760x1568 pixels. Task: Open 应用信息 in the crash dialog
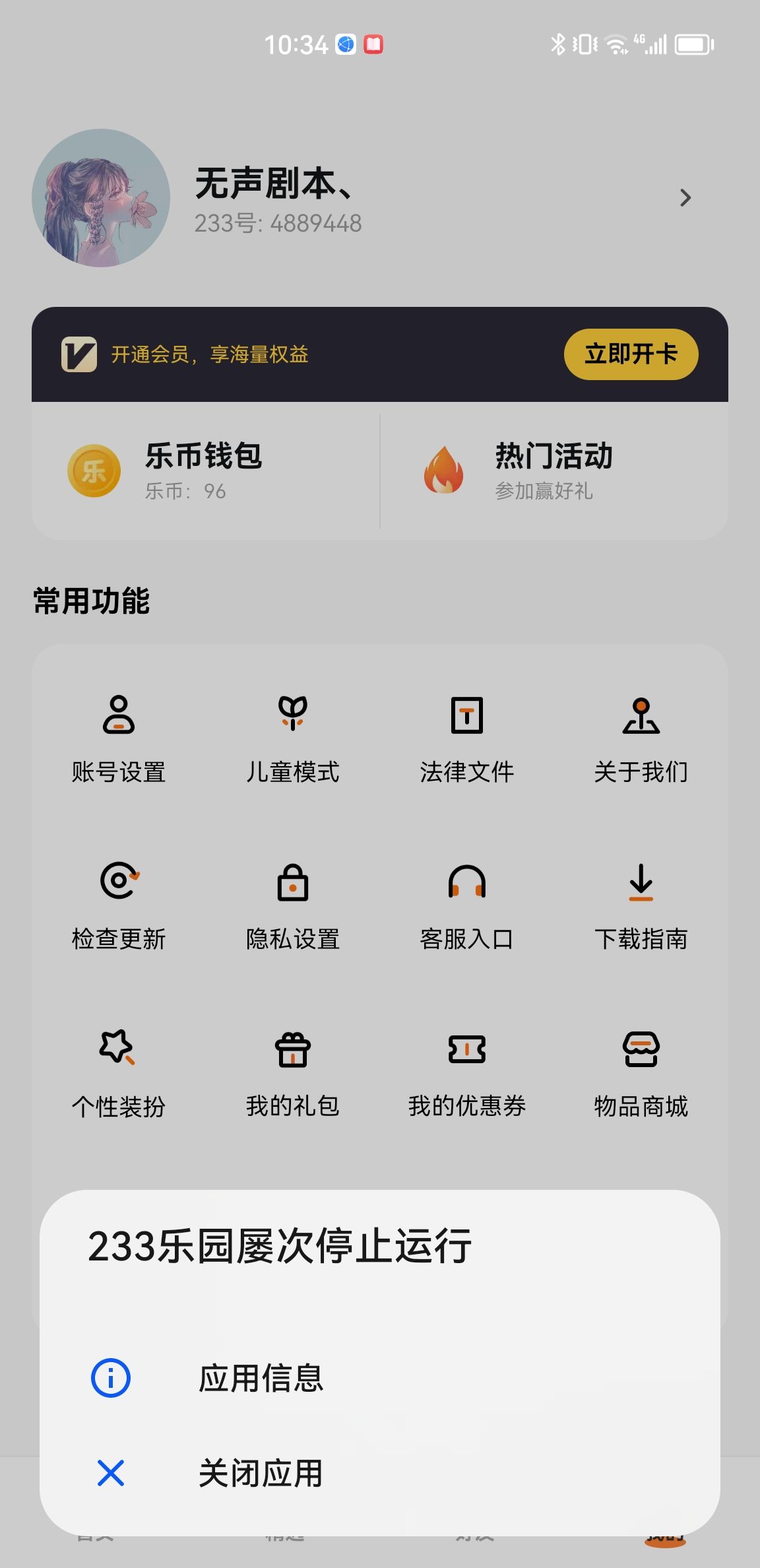pos(261,1378)
